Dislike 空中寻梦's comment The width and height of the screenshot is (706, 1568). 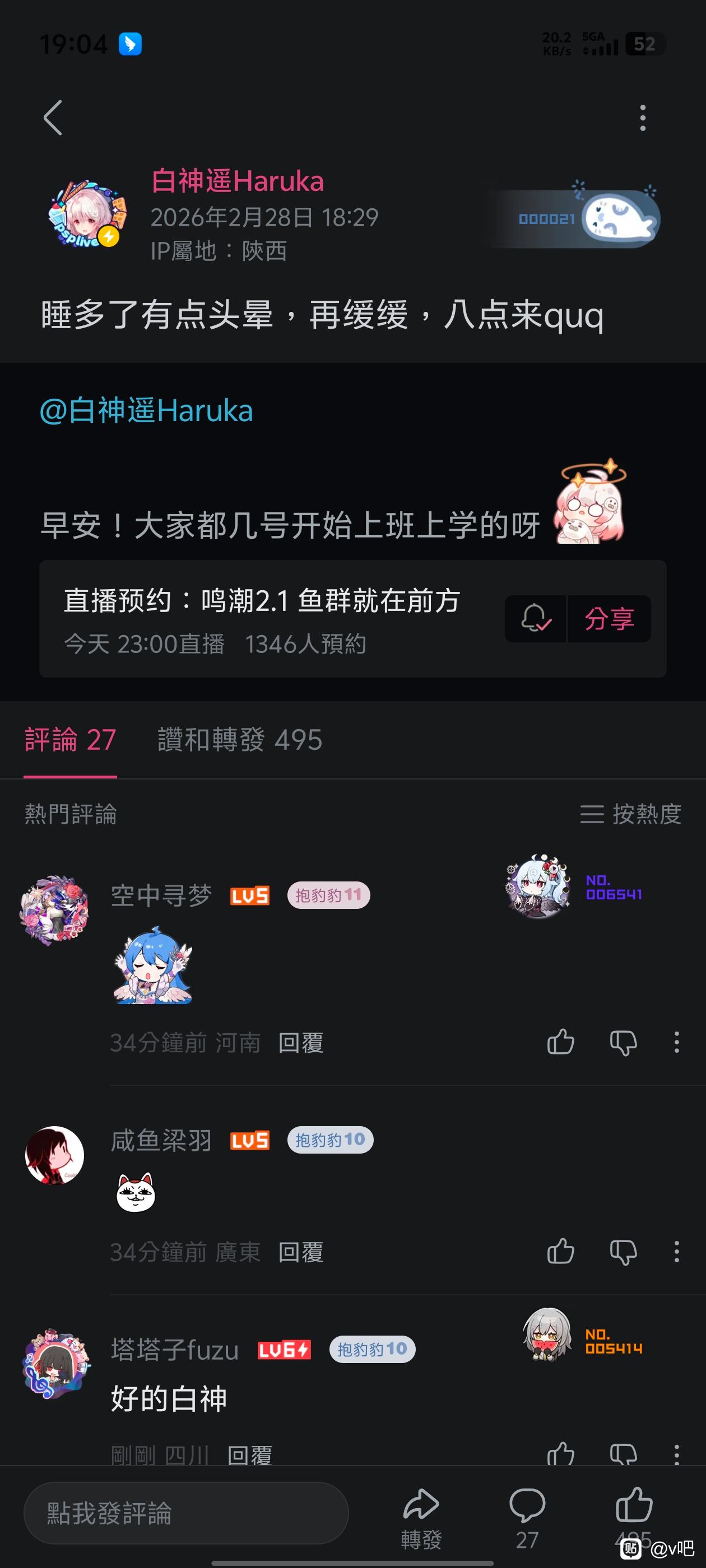623,1042
